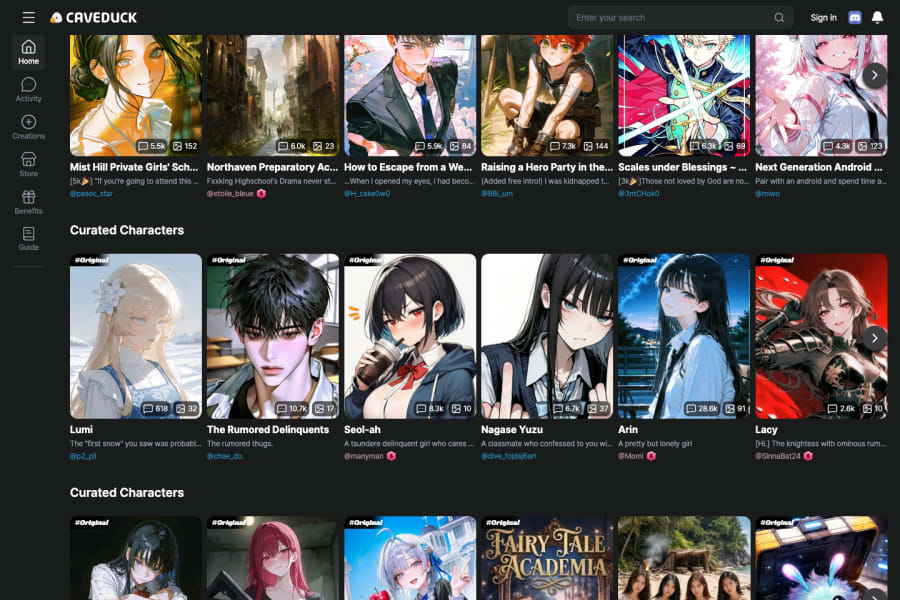
Task: Open the Benefits section
Action: (x=28, y=202)
